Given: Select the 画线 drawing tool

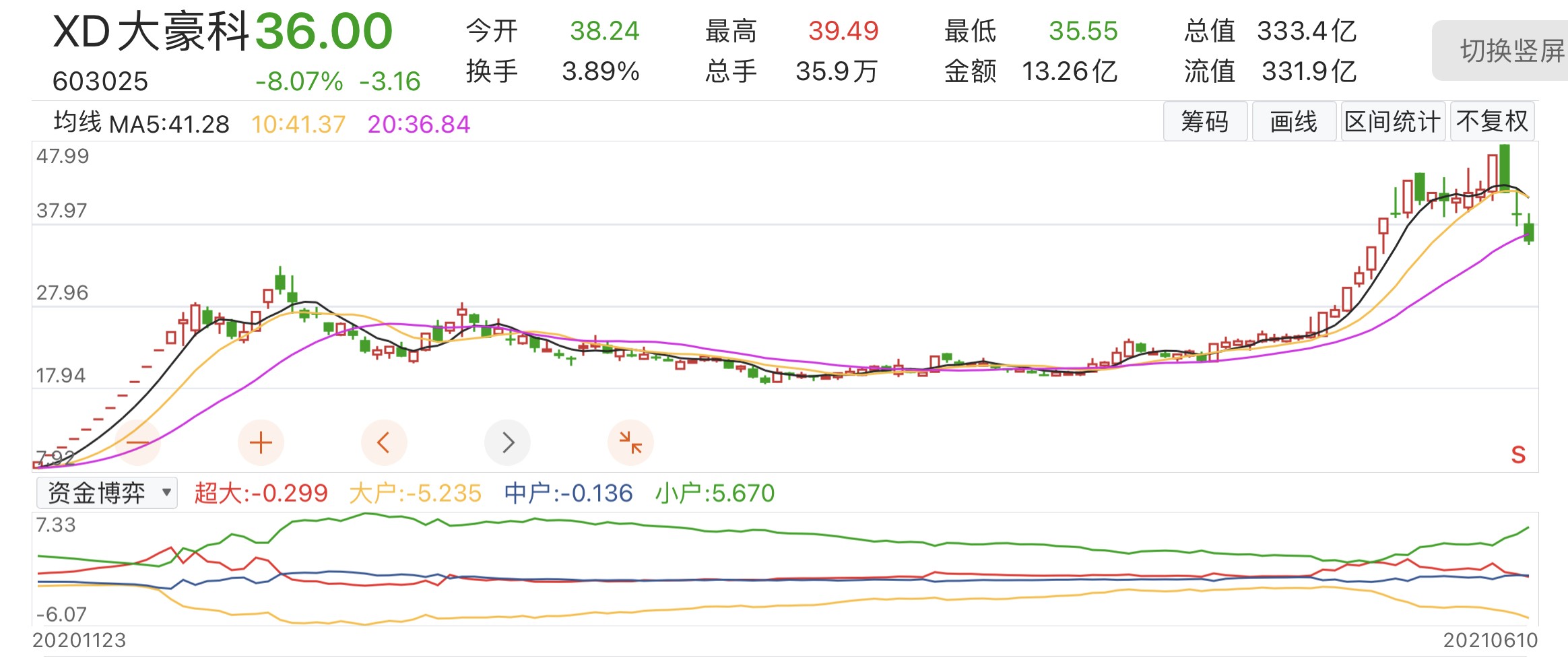Looking at the screenshot, I should coord(1293,122).
